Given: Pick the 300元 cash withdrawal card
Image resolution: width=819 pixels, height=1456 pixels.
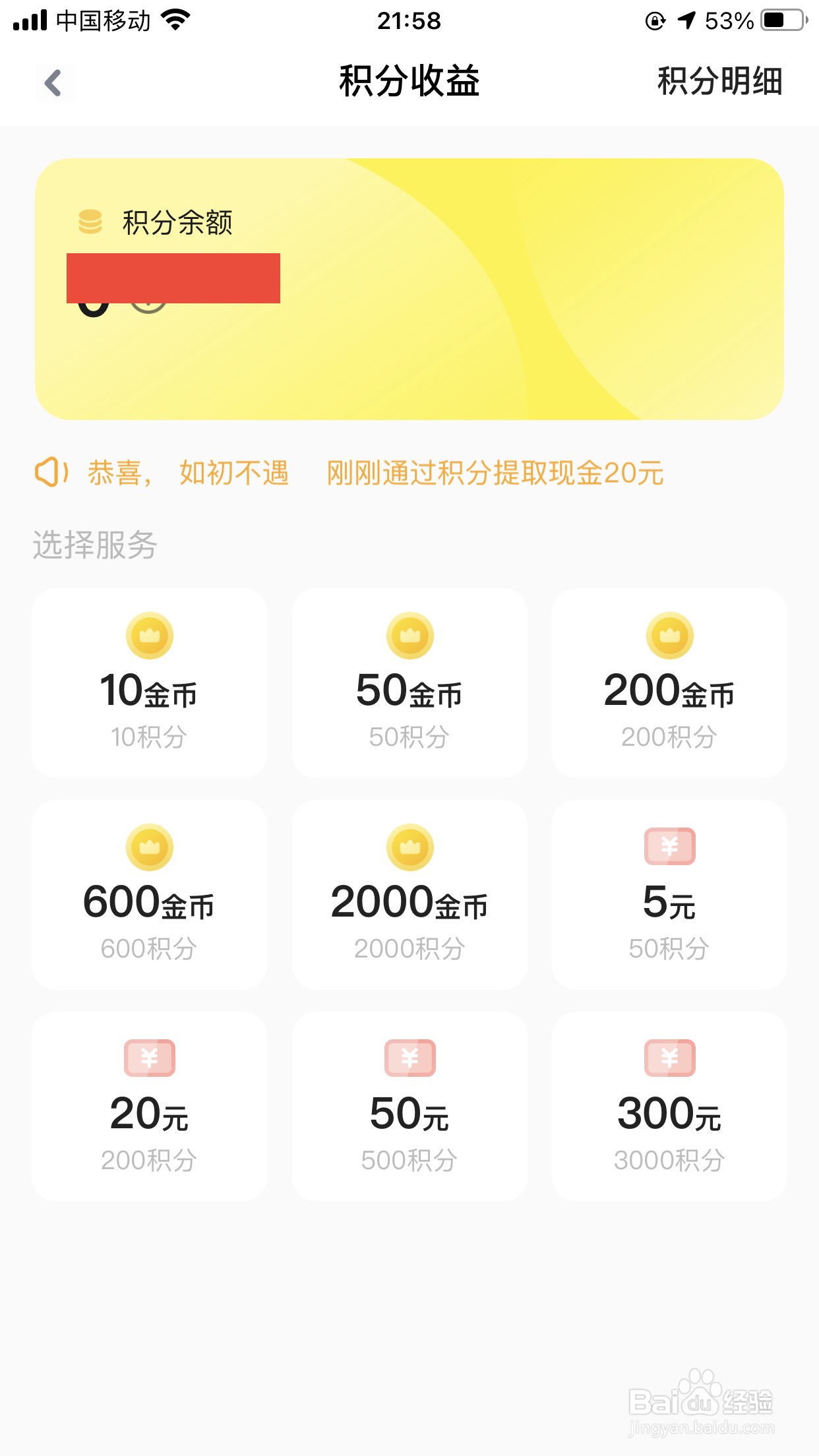Looking at the screenshot, I should pos(669,1107).
